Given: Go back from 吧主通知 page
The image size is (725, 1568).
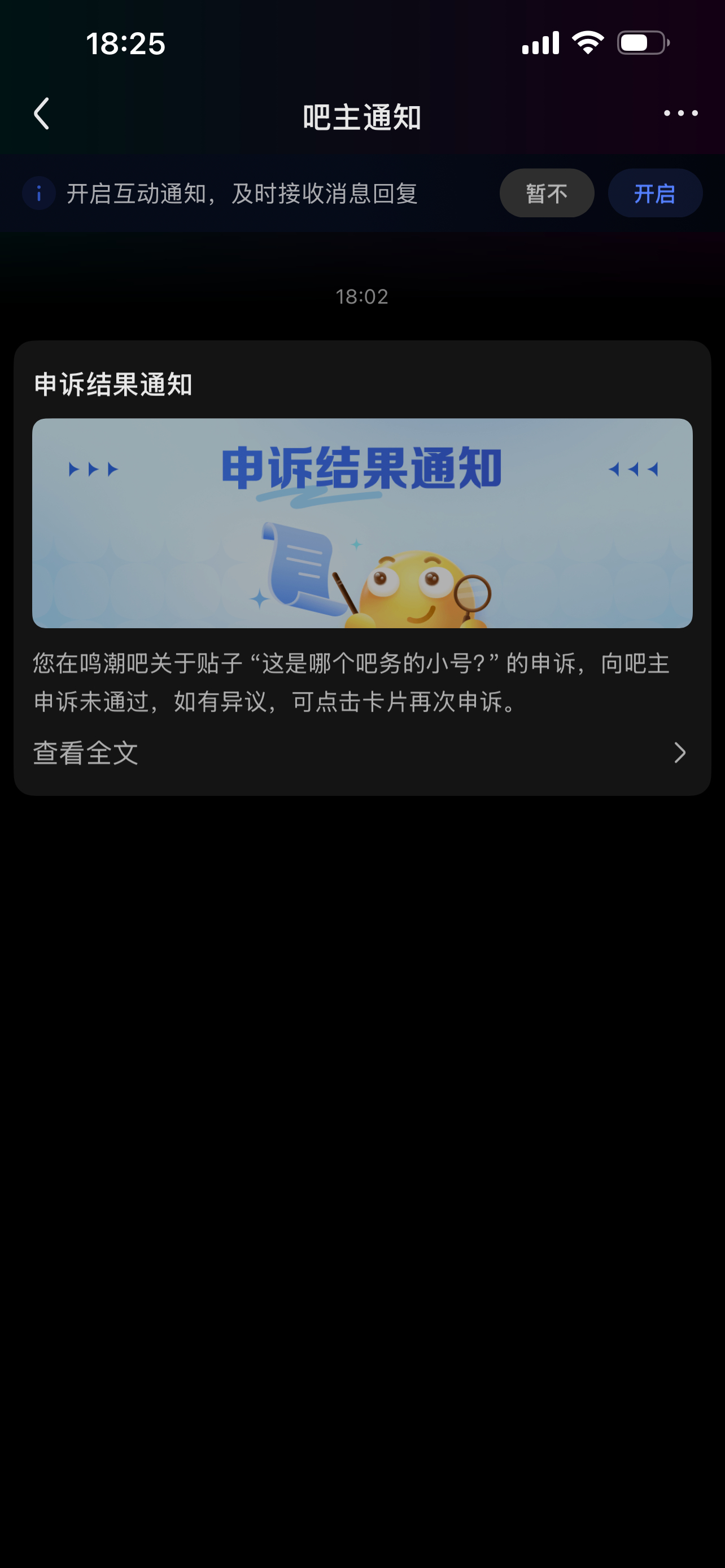Looking at the screenshot, I should [41, 114].
